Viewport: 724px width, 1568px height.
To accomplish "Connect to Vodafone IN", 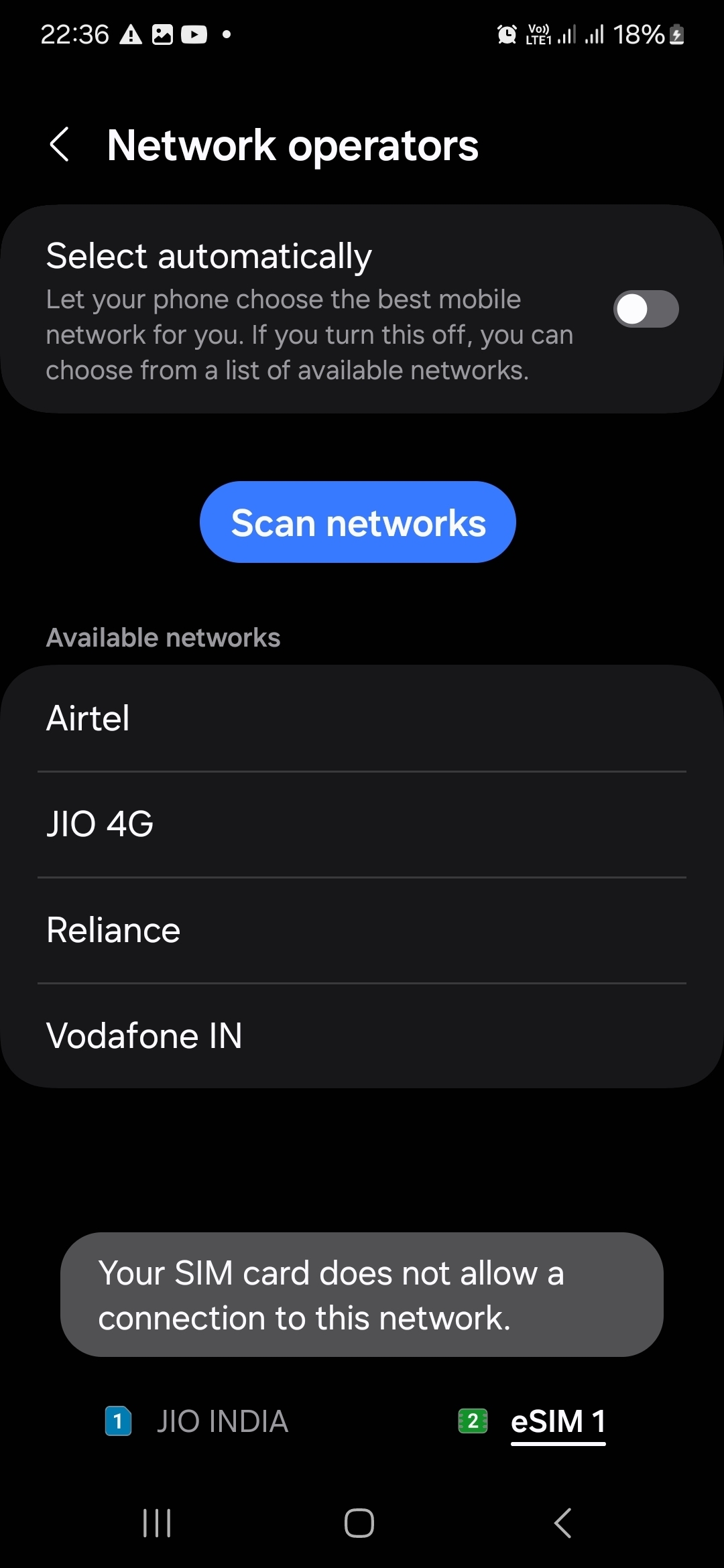I will pos(362,1036).
